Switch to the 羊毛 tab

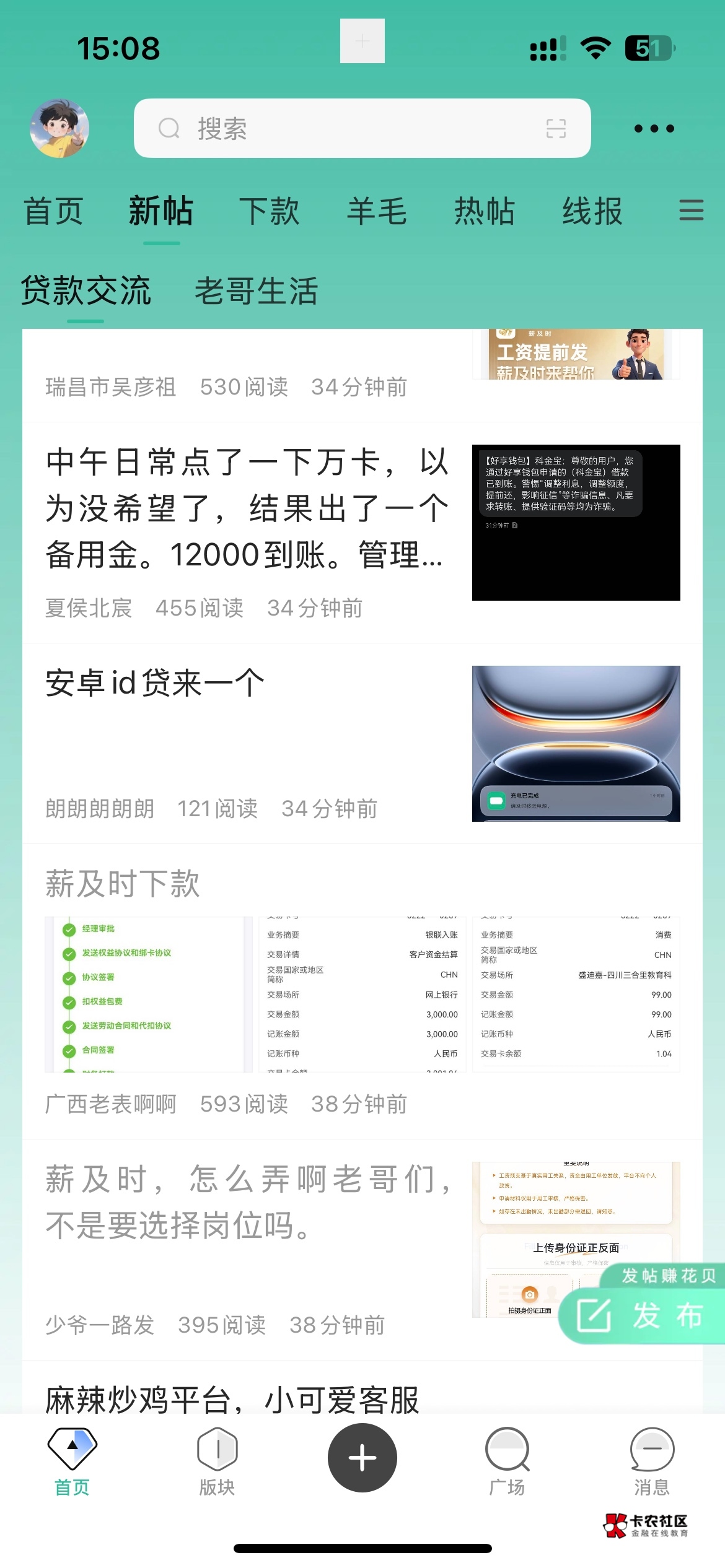377,212
